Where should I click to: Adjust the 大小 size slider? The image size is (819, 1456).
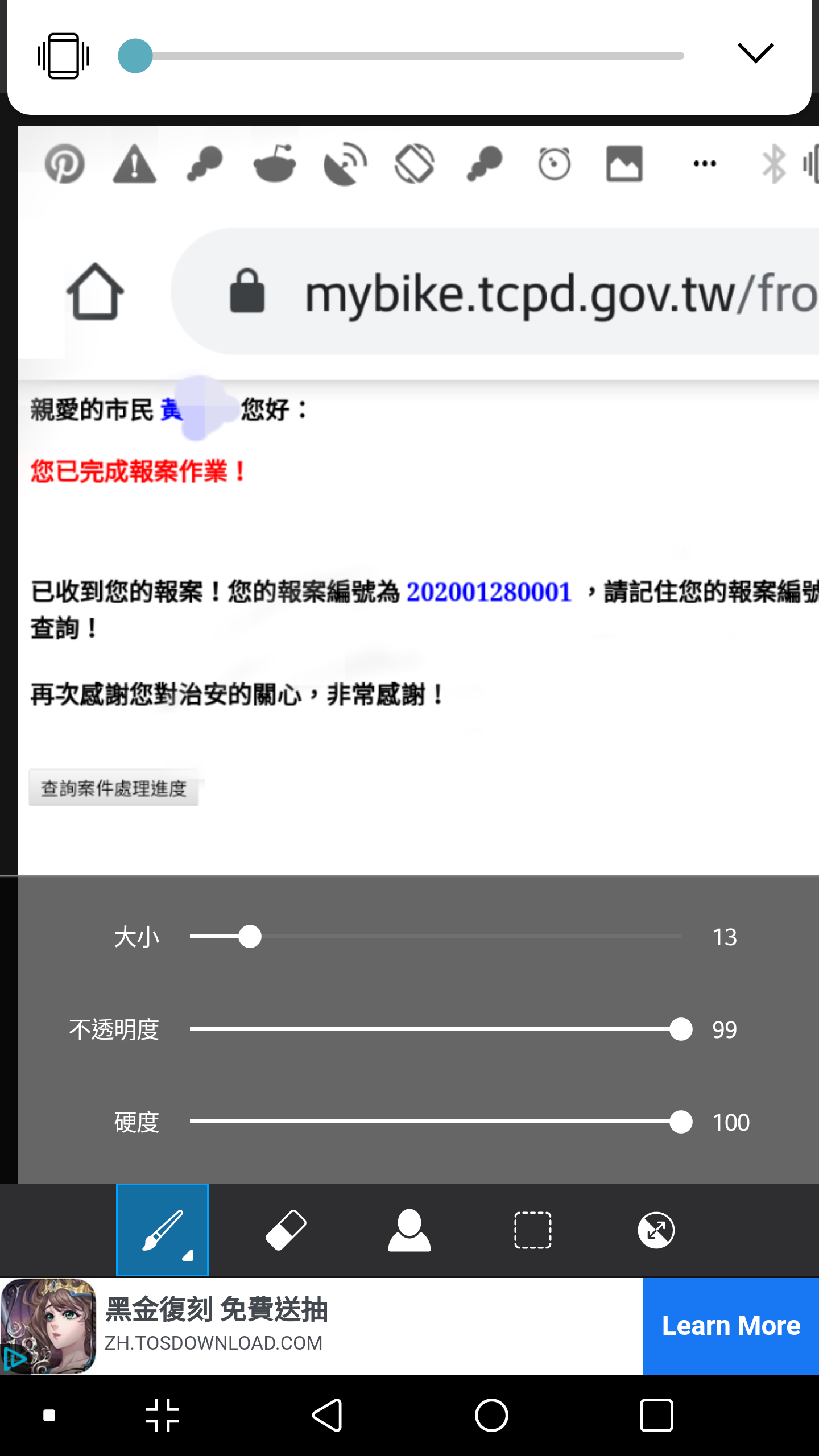(436, 936)
